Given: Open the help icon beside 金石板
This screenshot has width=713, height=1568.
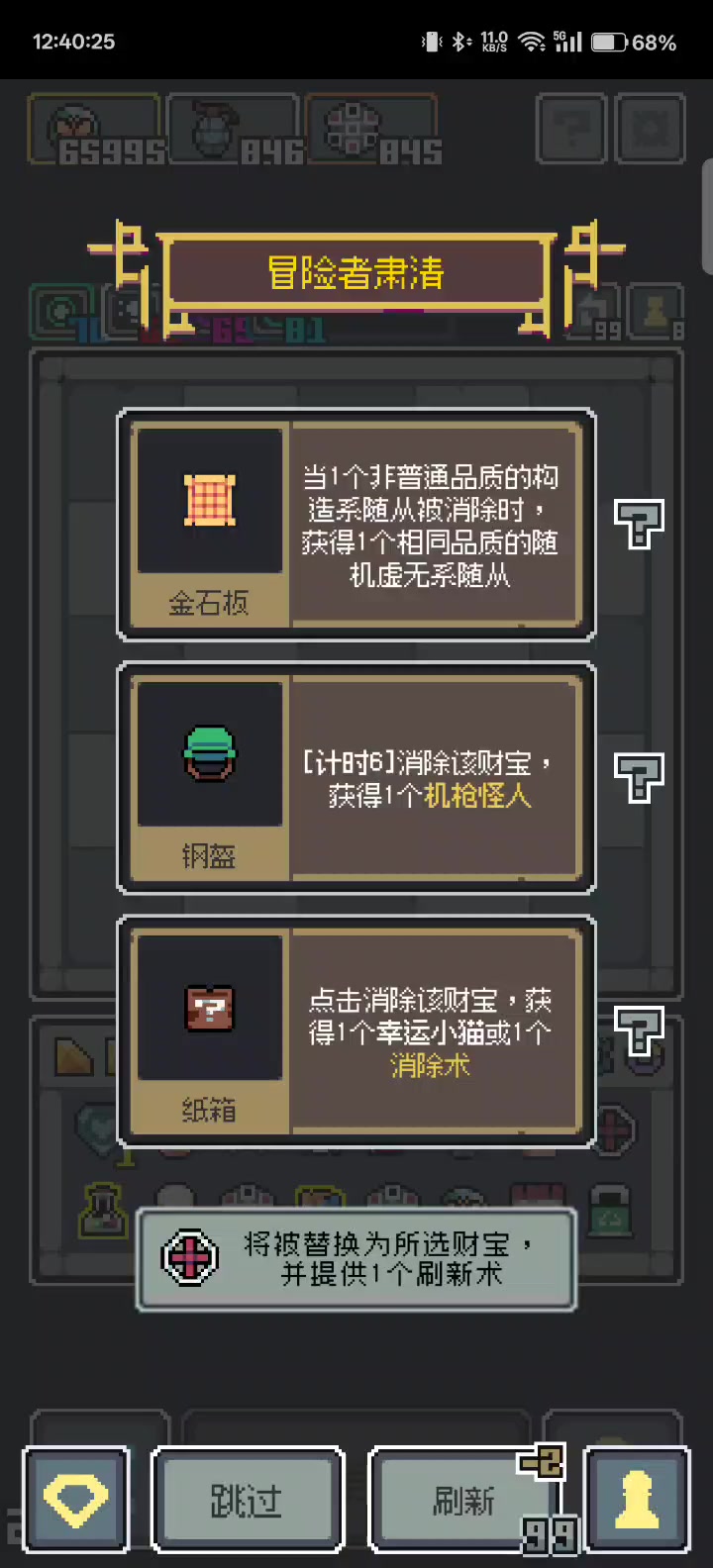Looking at the screenshot, I should (x=639, y=524).
